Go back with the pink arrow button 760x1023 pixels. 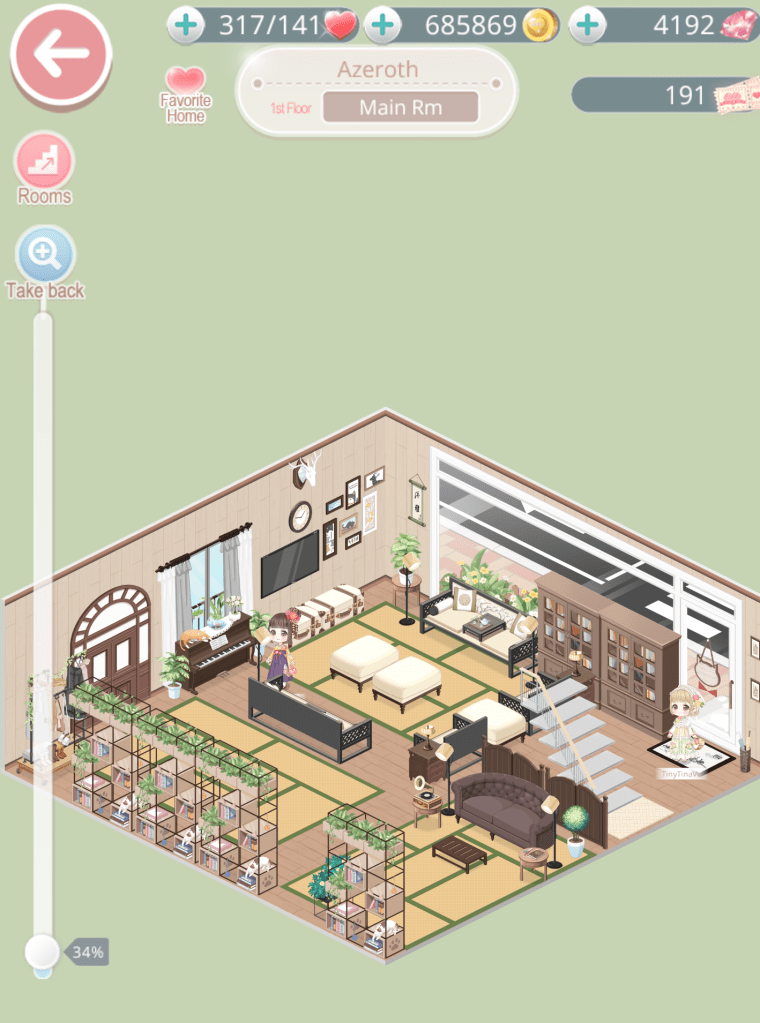(x=60, y=56)
